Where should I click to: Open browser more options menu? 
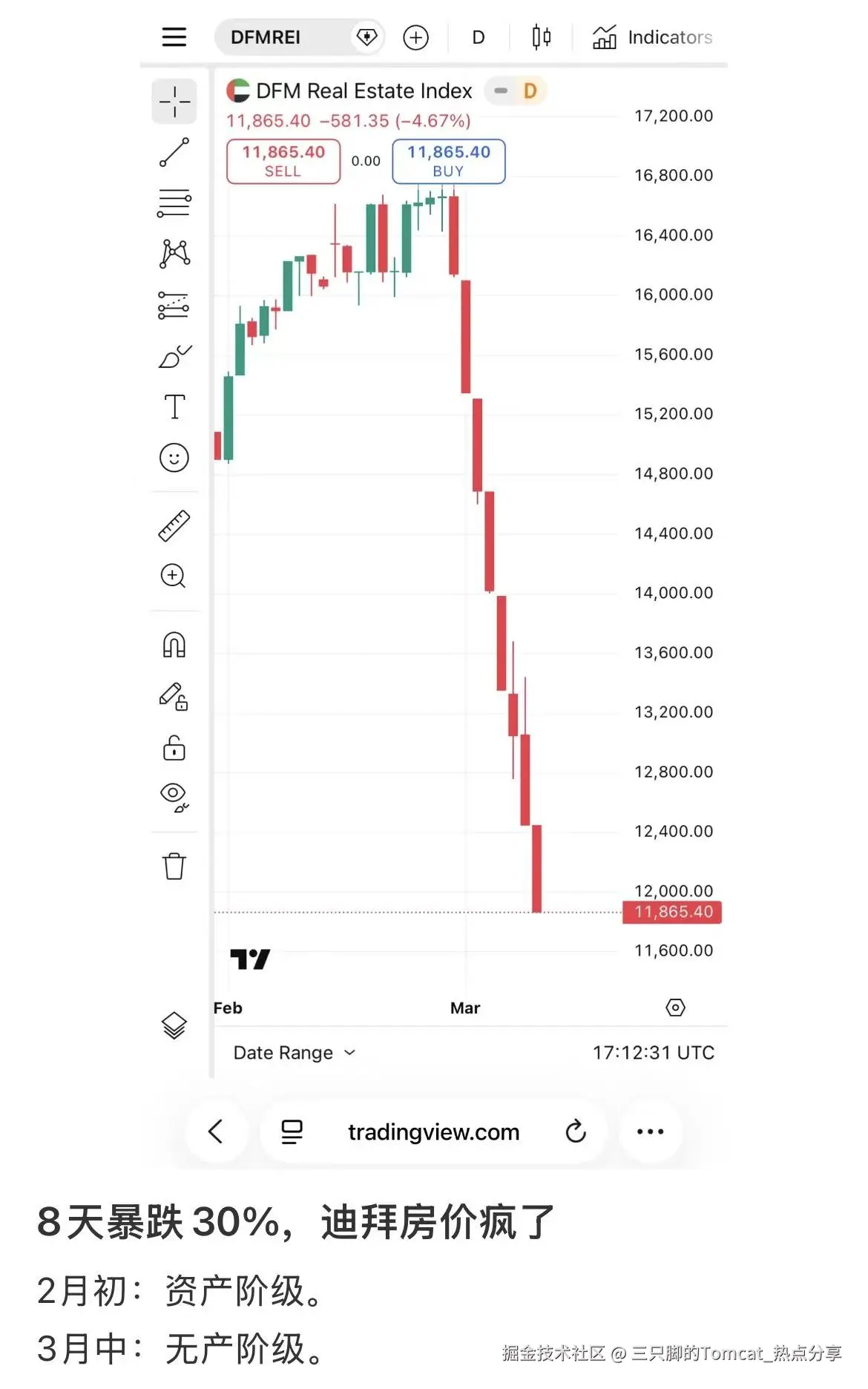click(651, 1132)
